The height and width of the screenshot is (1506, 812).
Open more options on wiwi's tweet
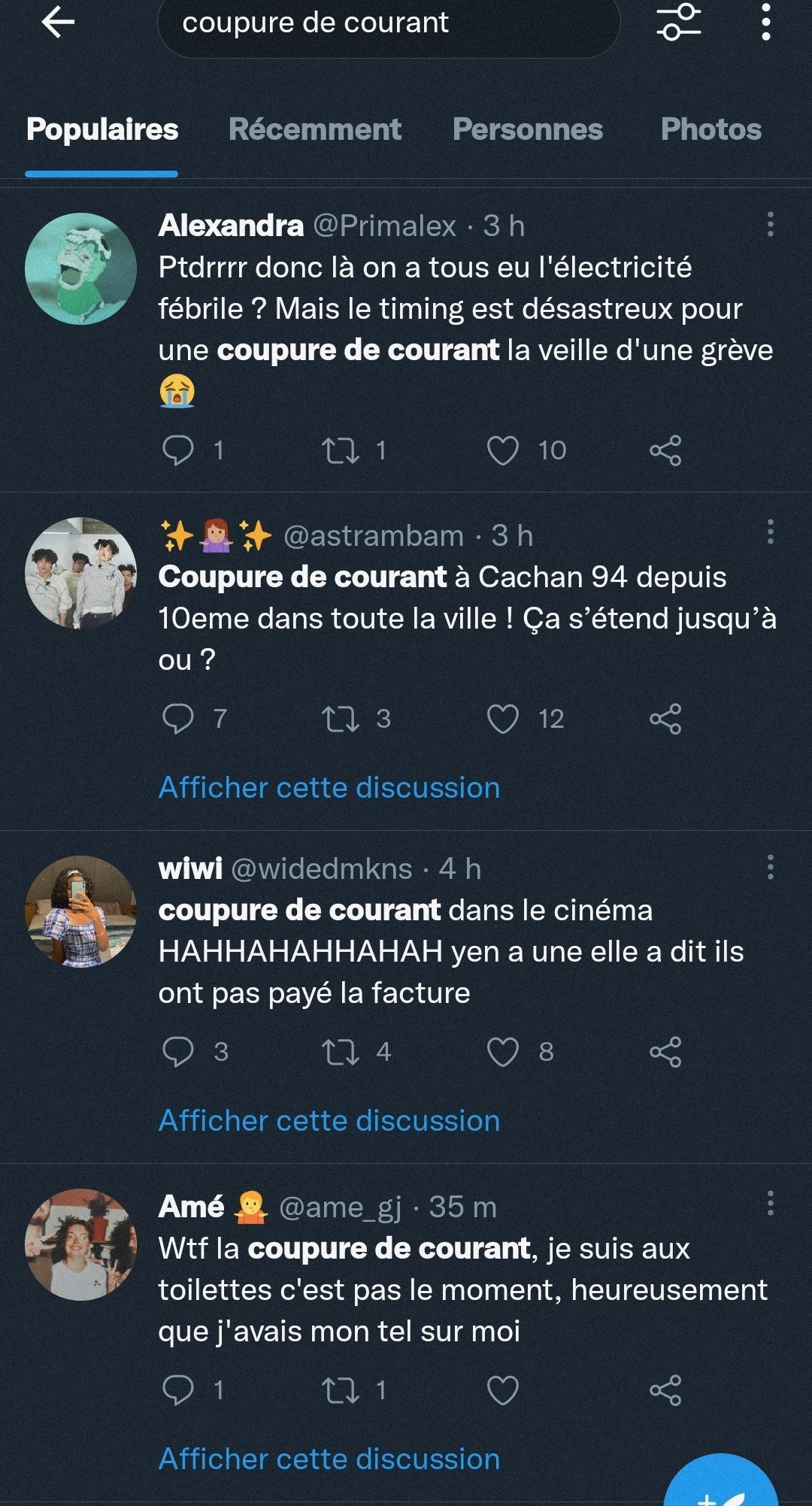coord(770,867)
